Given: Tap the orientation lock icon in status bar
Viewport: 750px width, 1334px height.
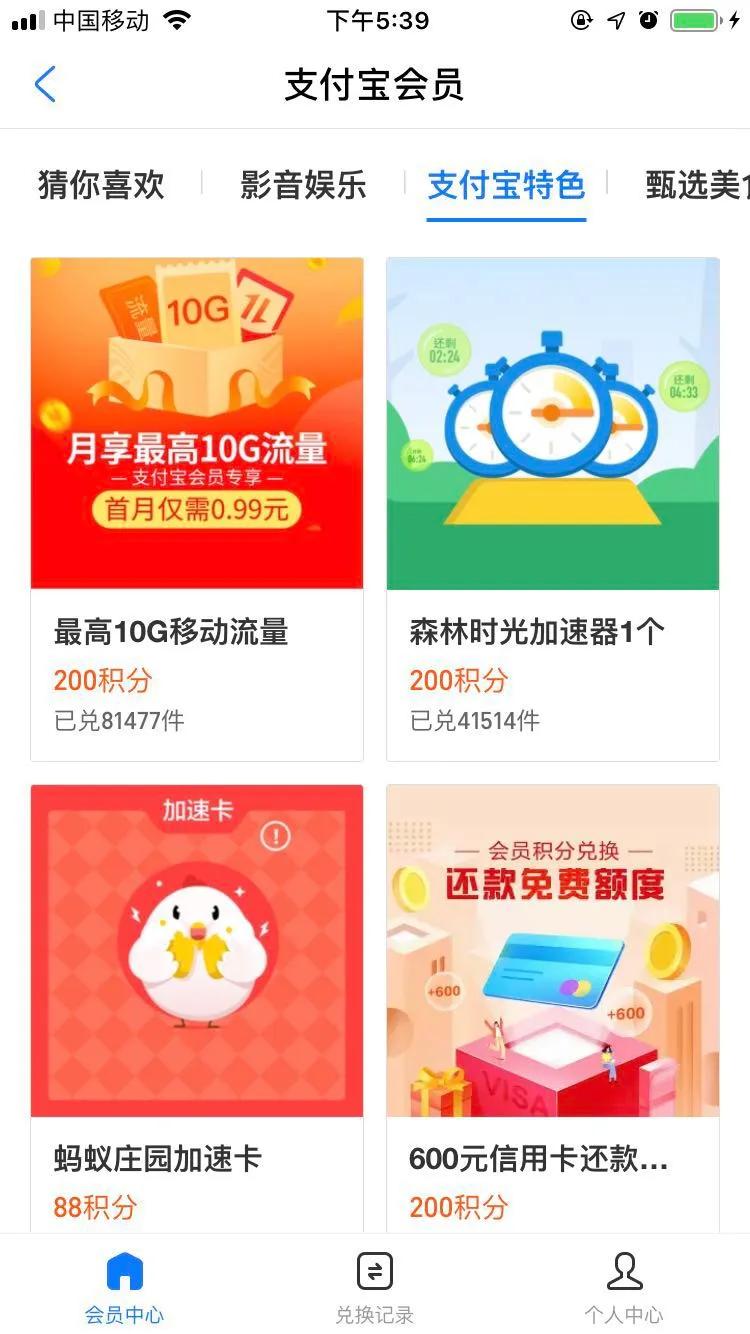Looking at the screenshot, I should coord(582,18).
